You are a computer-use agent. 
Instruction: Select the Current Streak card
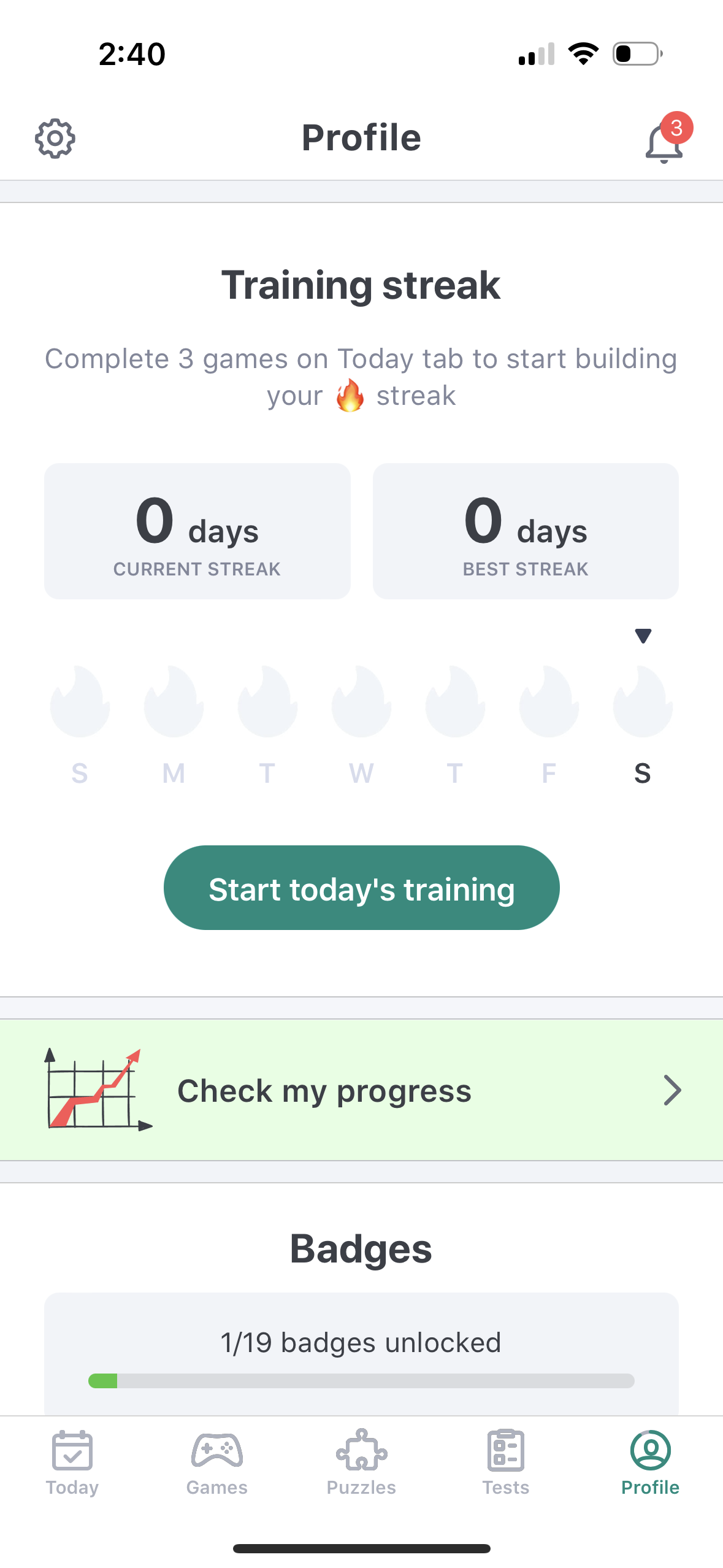coord(196,530)
